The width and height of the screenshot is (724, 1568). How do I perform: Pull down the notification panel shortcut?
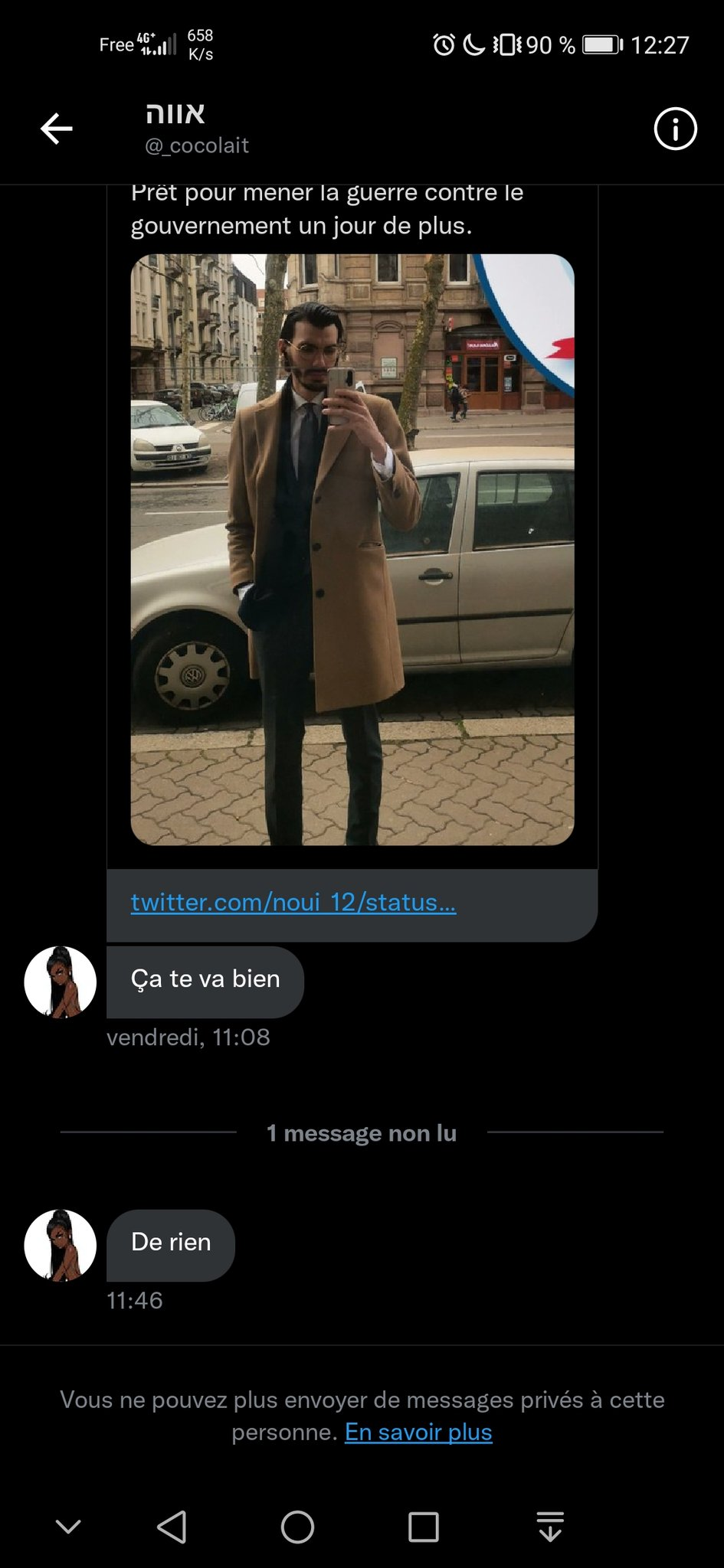[x=550, y=1527]
